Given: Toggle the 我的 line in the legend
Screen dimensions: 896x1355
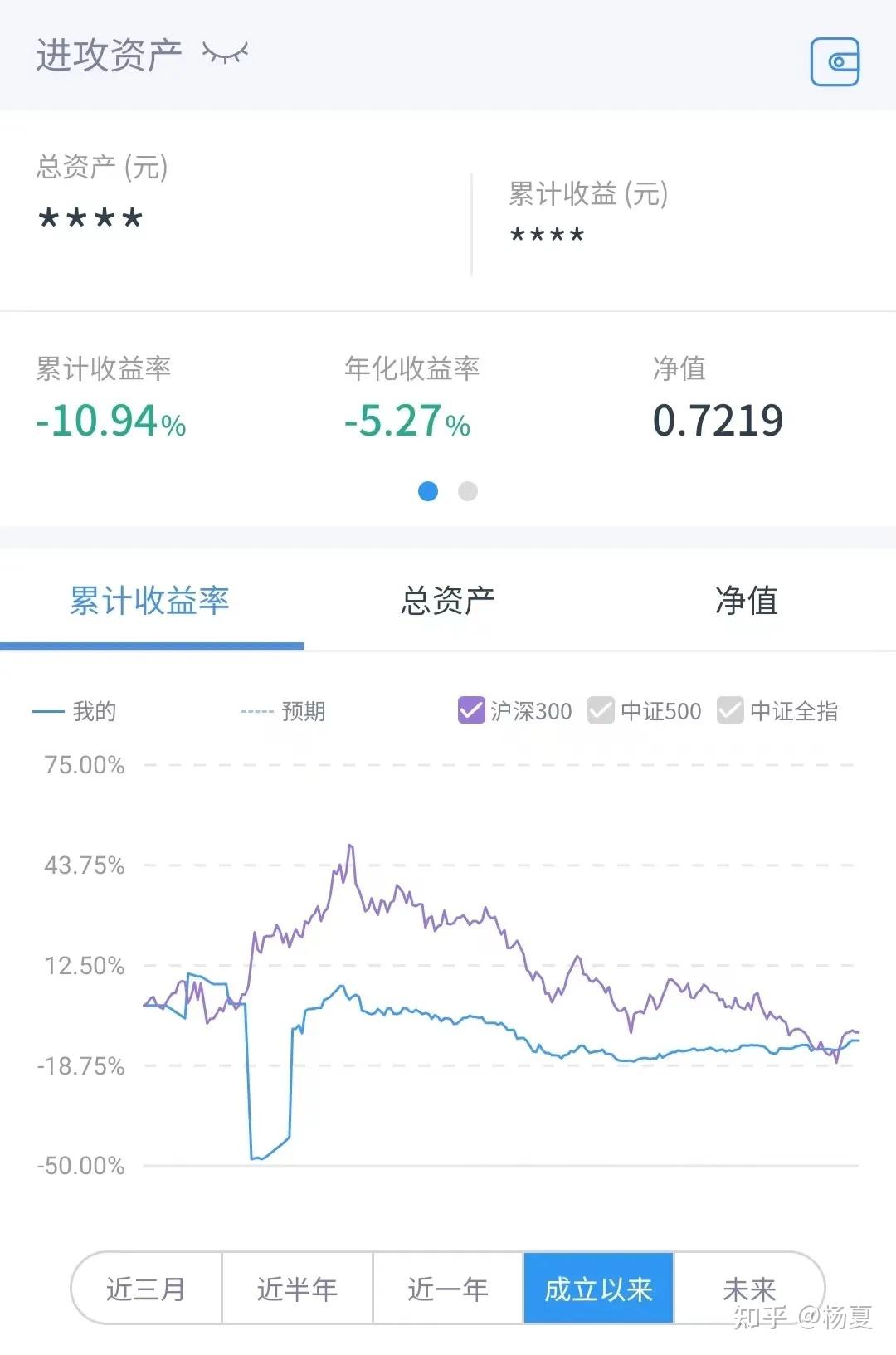Looking at the screenshot, I should (75, 710).
